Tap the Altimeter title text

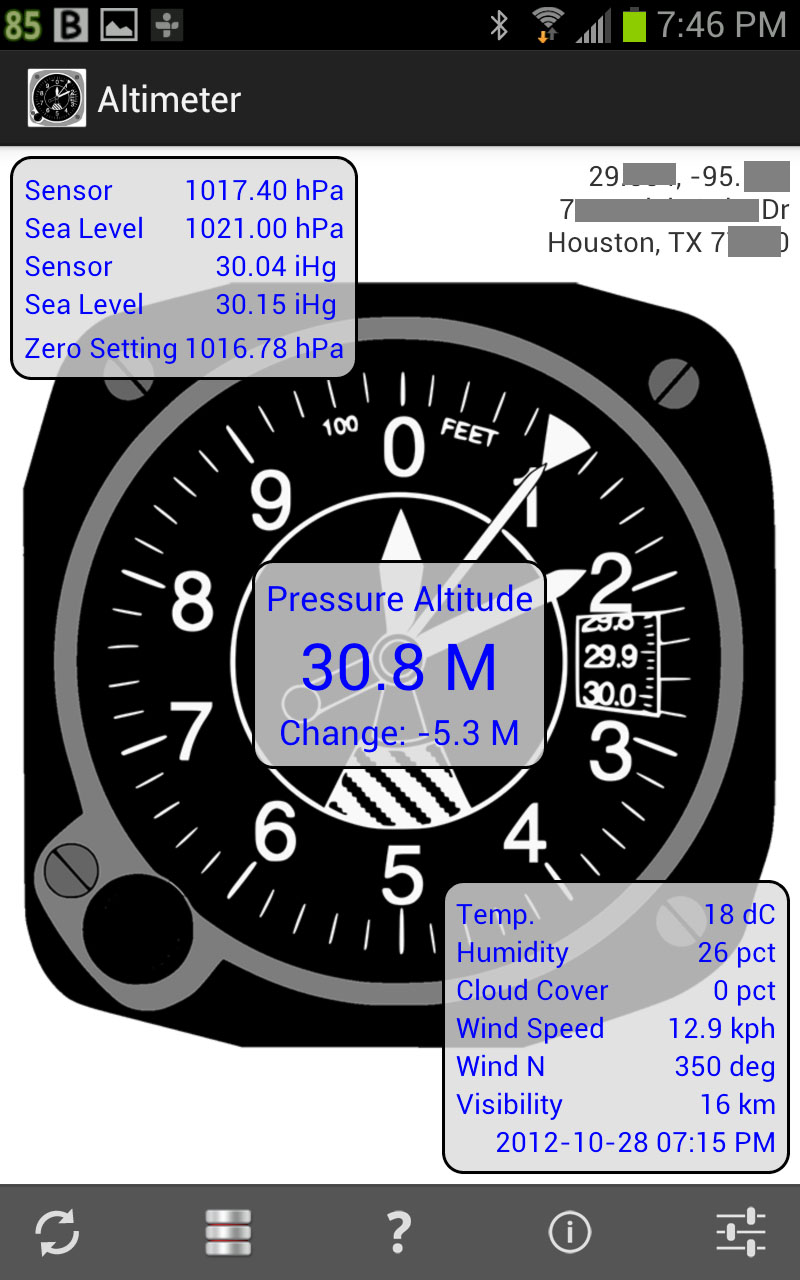point(170,99)
